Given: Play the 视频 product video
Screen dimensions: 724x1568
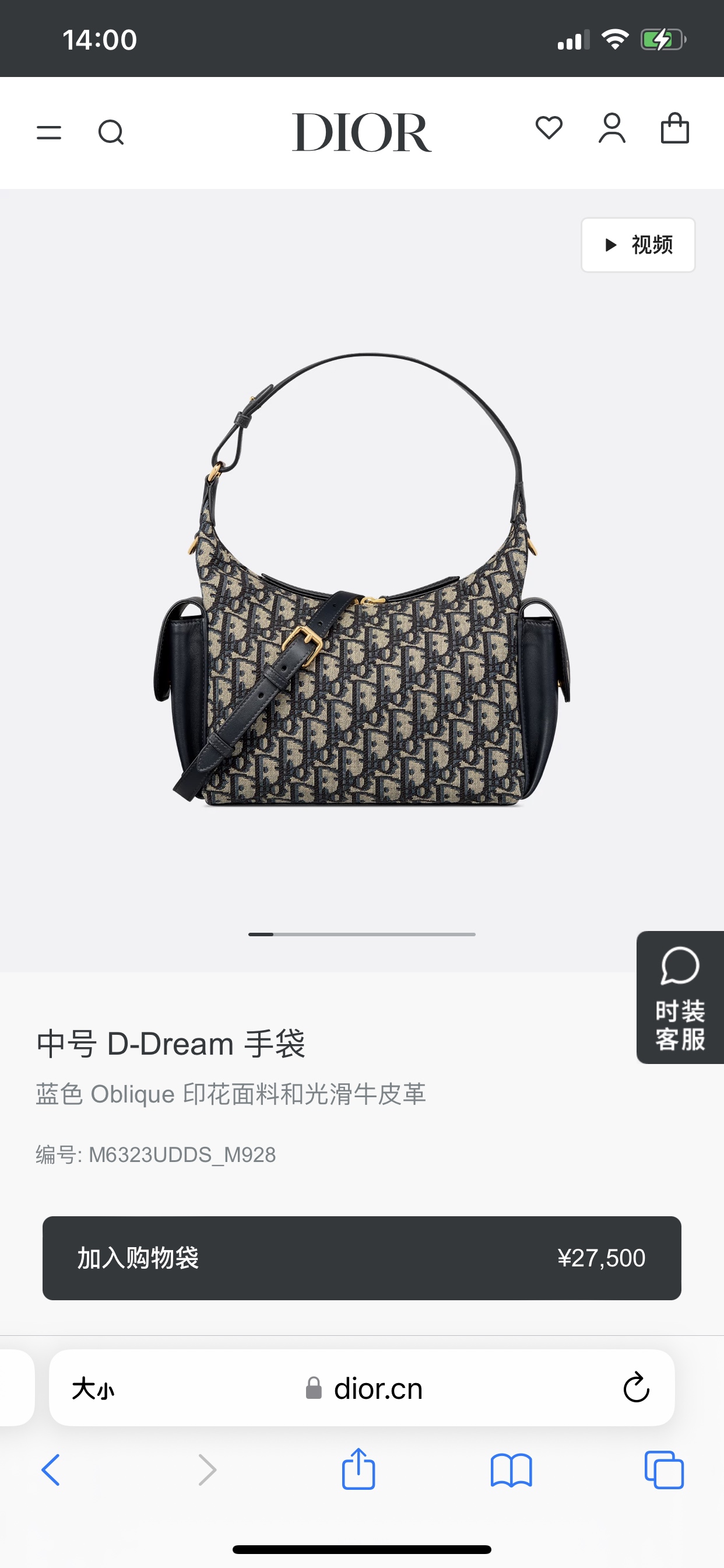Looking at the screenshot, I should [638, 244].
